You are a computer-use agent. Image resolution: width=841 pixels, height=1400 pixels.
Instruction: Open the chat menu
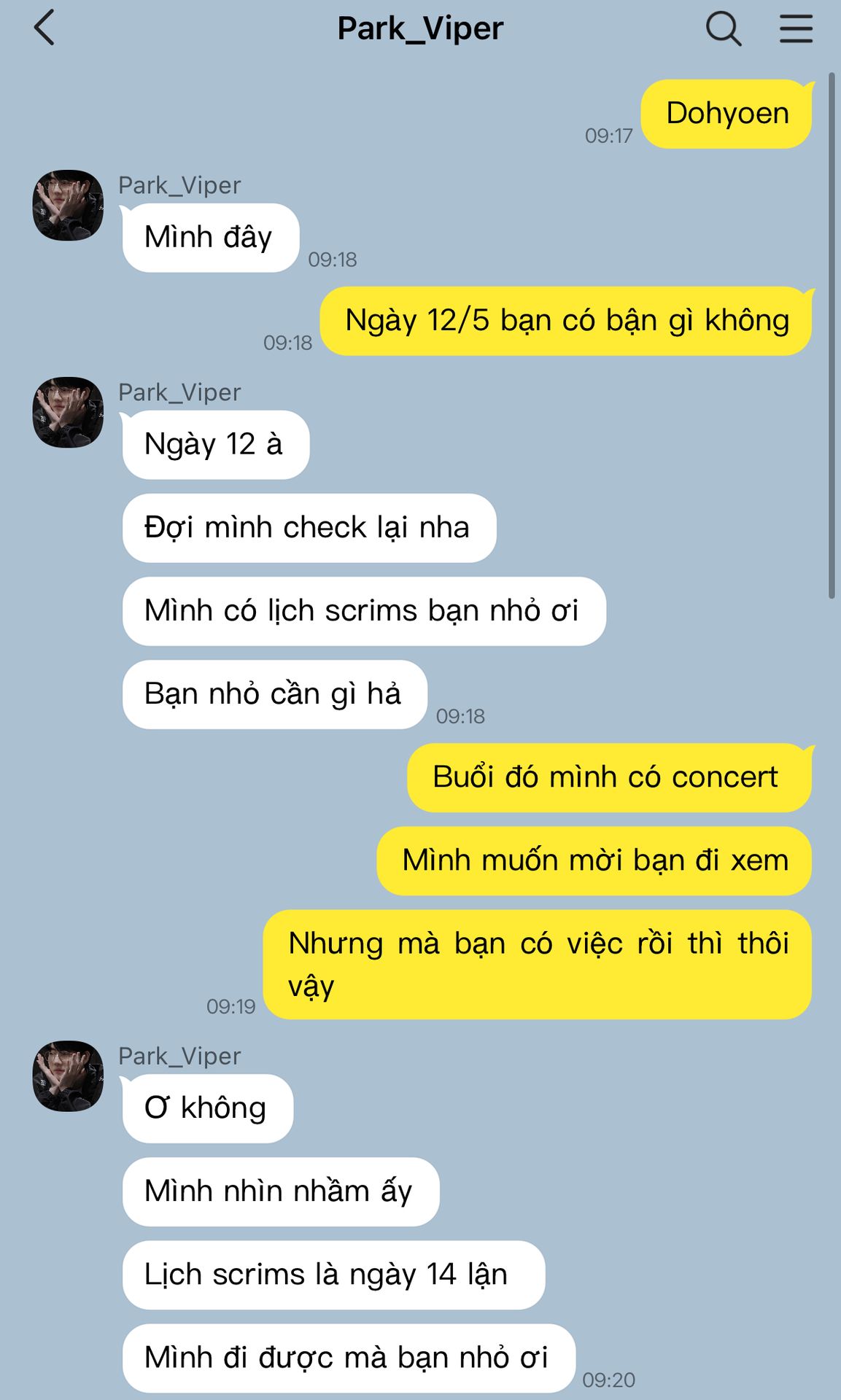796,29
